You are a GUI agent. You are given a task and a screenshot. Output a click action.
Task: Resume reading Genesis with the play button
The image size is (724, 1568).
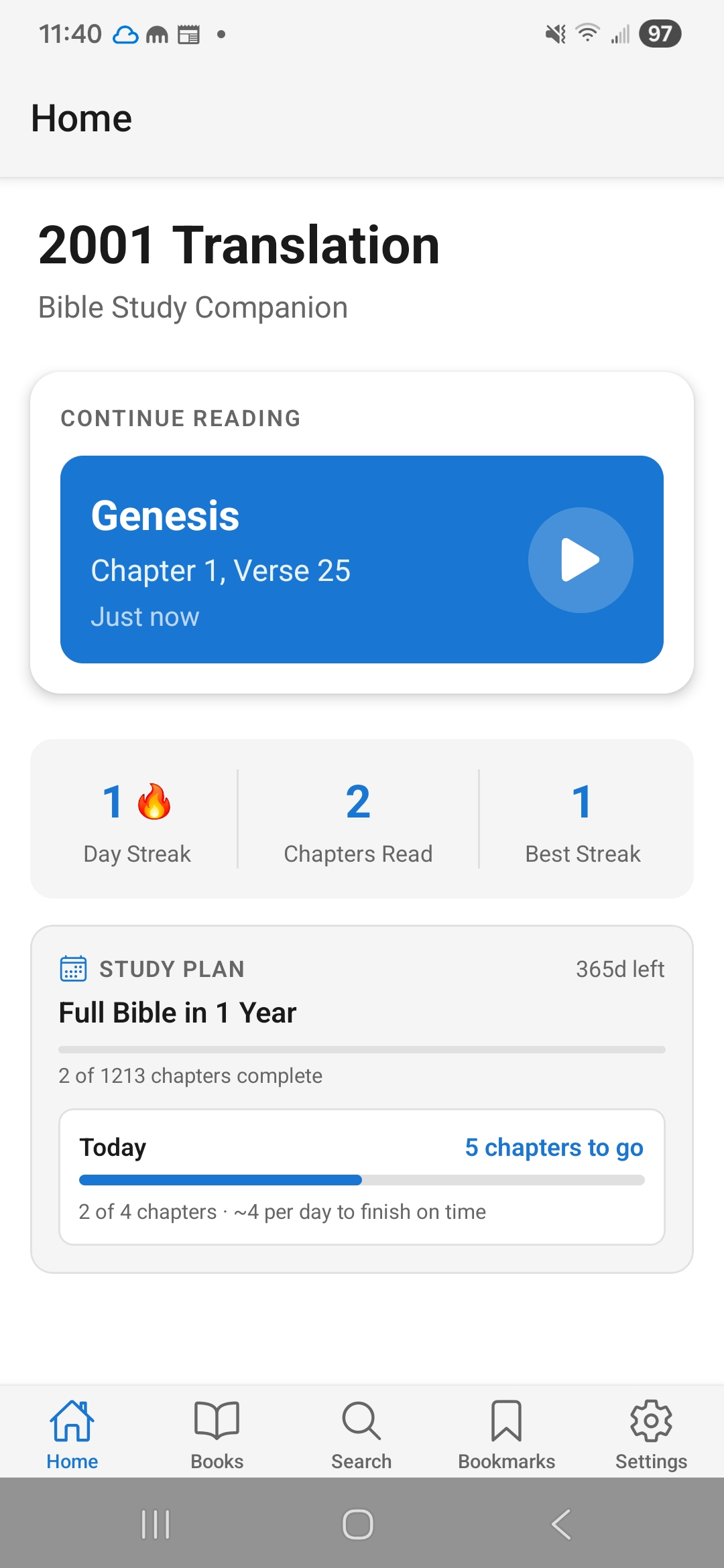click(x=581, y=560)
